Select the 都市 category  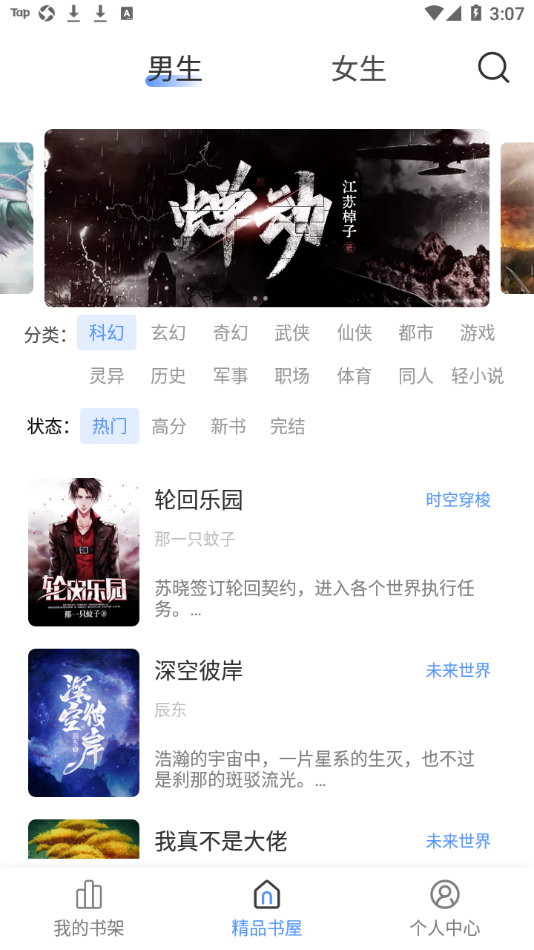click(x=416, y=333)
